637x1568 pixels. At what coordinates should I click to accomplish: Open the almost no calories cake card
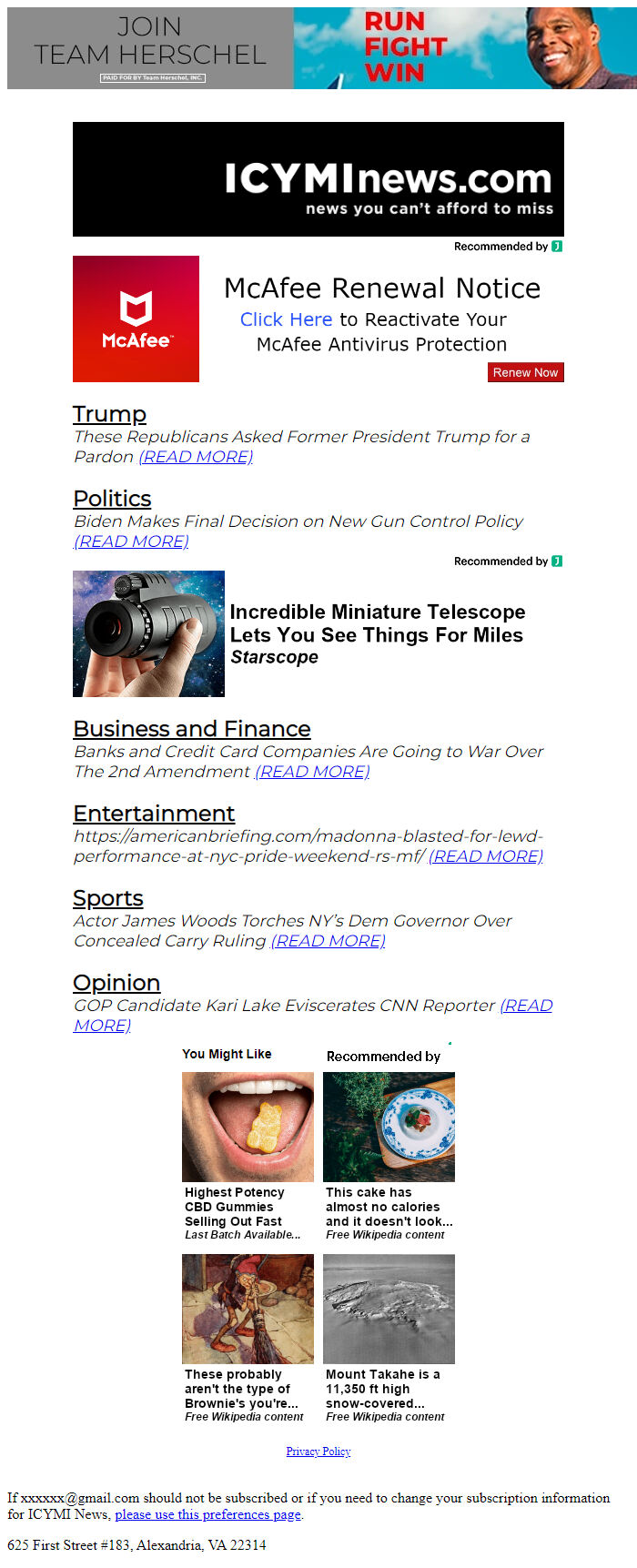coord(389,1156)
